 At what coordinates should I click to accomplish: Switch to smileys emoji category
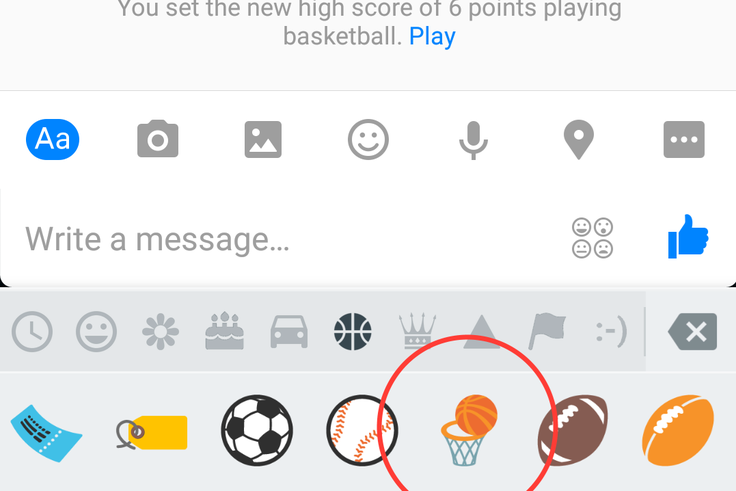[x=96, y=331]
